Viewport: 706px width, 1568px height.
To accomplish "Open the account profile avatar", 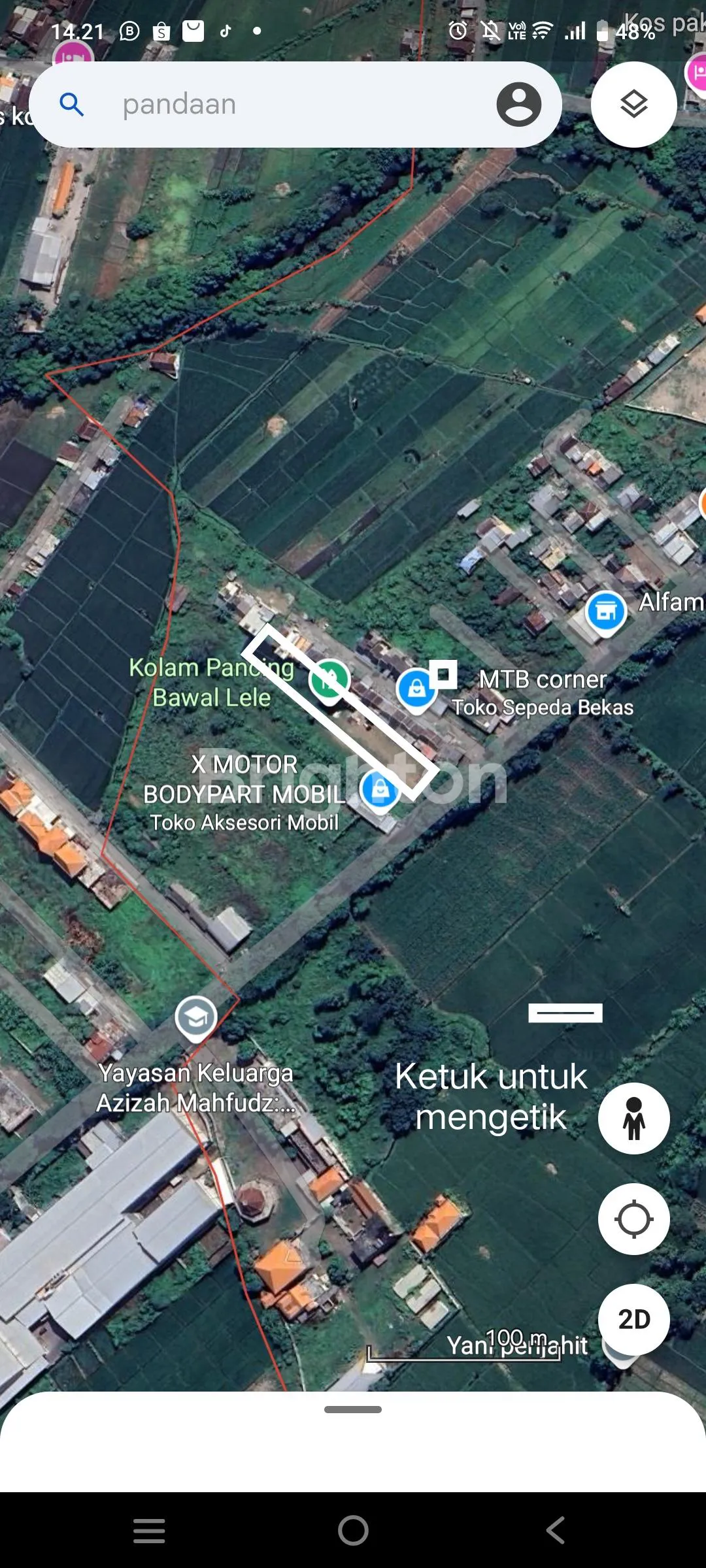I will click(518, 105).
